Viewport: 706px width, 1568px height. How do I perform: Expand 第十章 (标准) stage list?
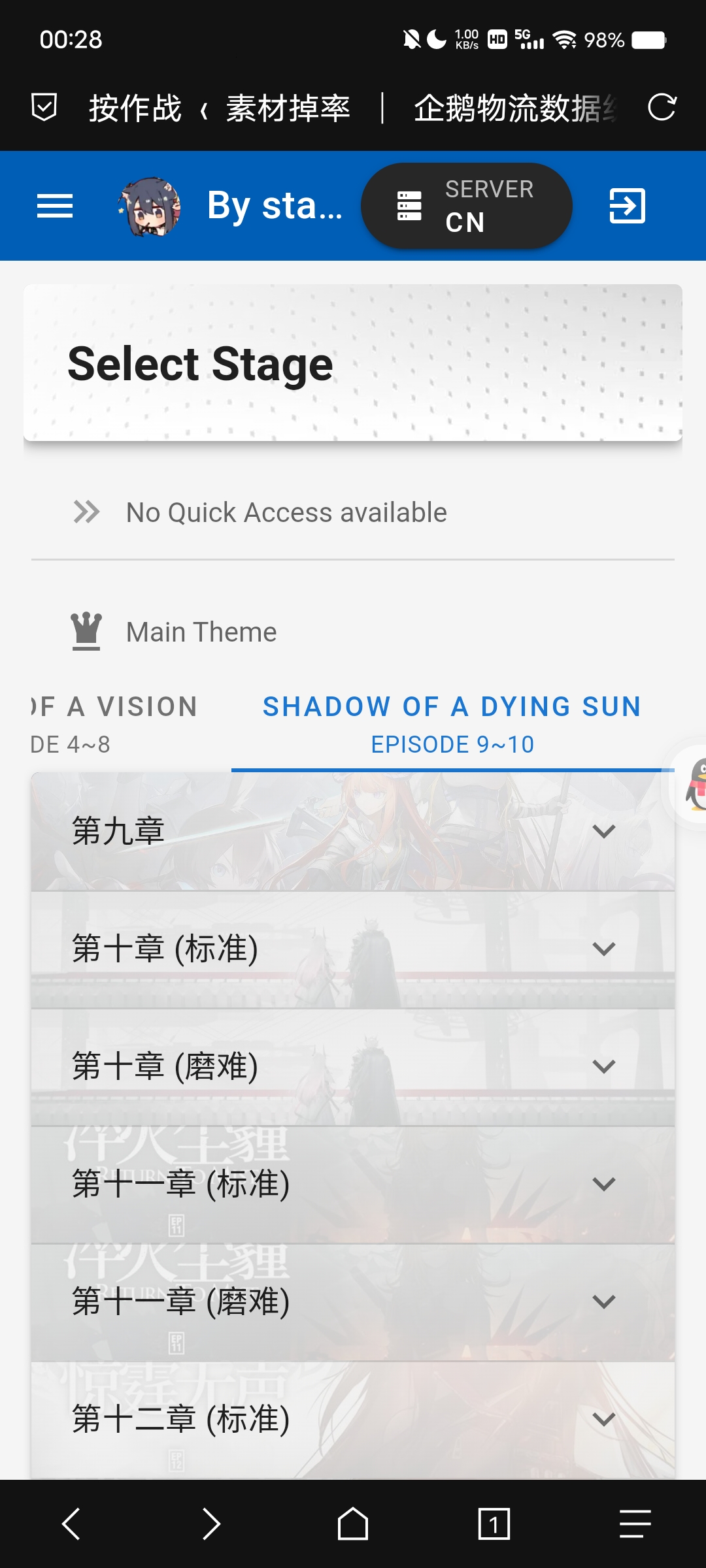coord(353,949)
